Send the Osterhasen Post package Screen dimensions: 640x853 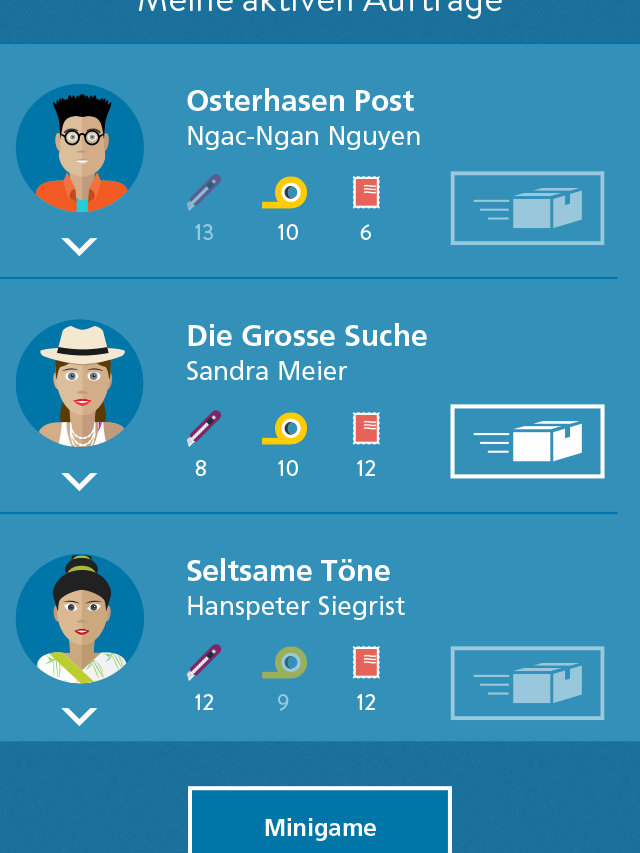point(527,208)
